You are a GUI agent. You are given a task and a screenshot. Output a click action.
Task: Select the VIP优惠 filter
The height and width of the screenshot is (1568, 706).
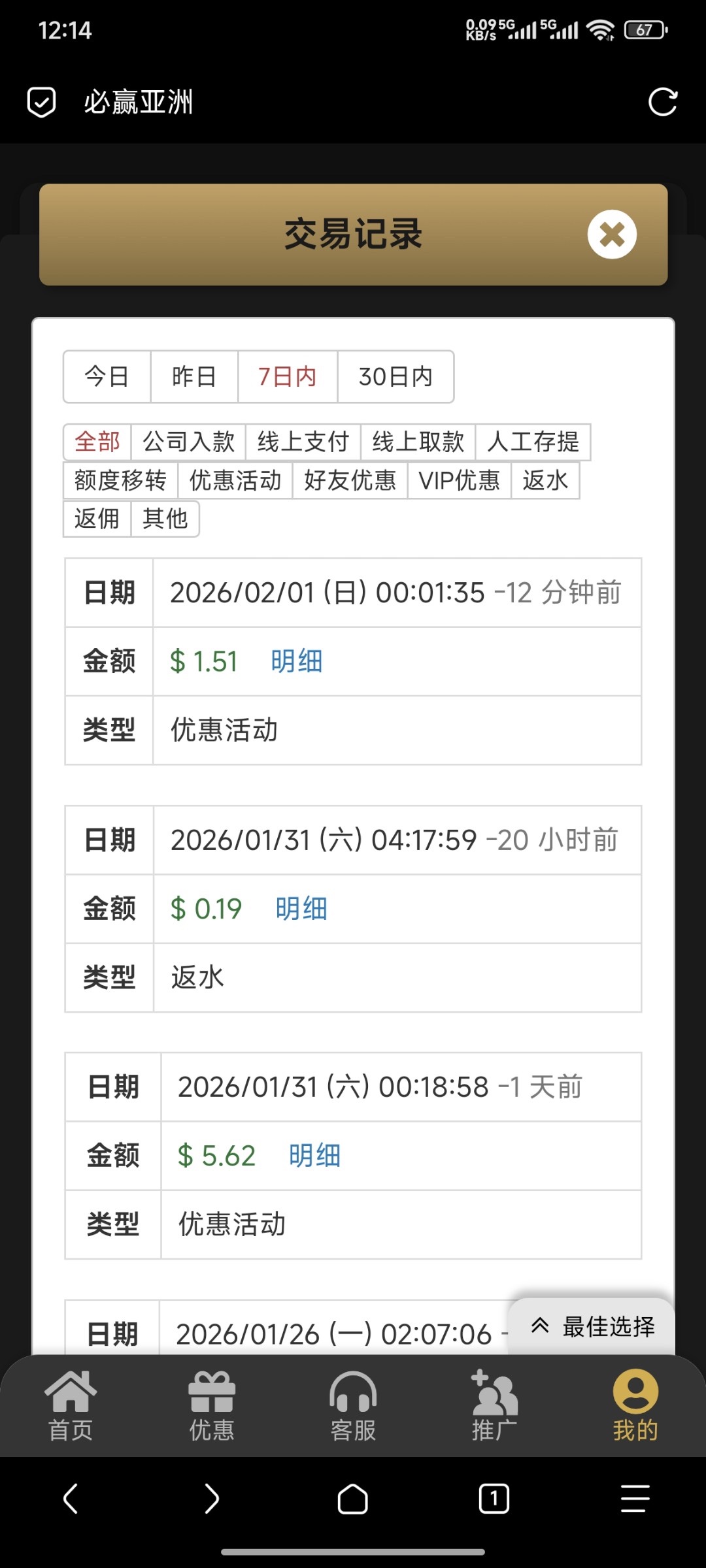(459, 480)
